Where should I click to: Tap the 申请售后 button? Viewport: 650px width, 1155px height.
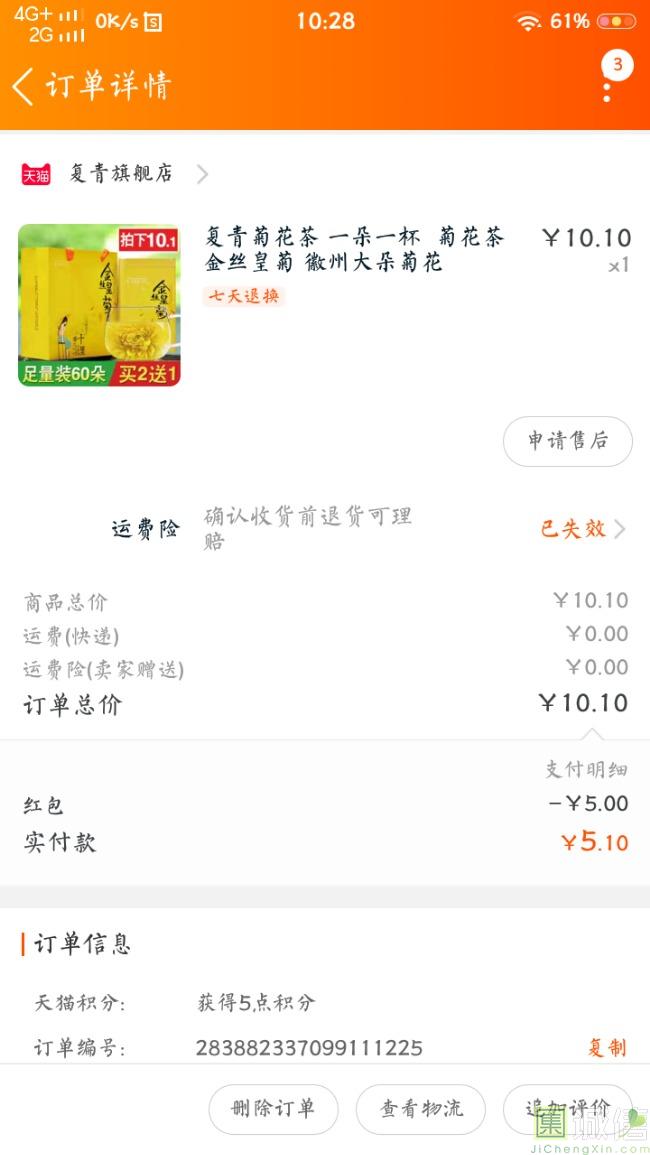tap(567, 441)
